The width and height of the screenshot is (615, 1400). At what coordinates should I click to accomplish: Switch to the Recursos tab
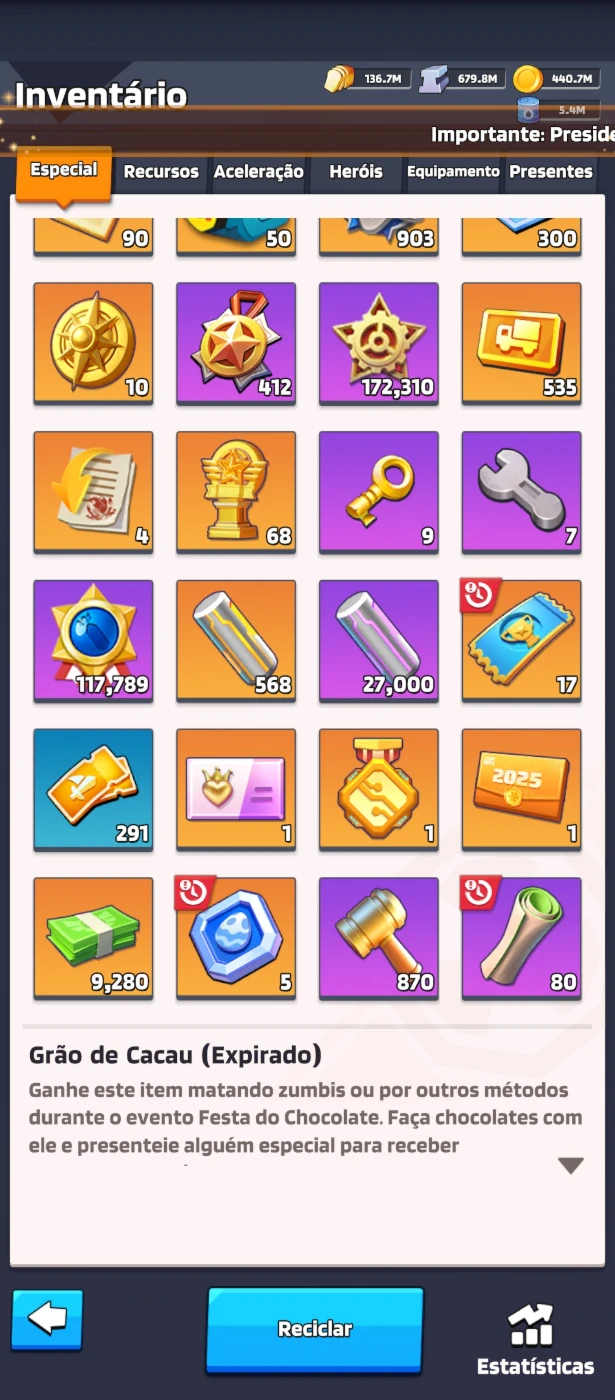pos(161,172)
